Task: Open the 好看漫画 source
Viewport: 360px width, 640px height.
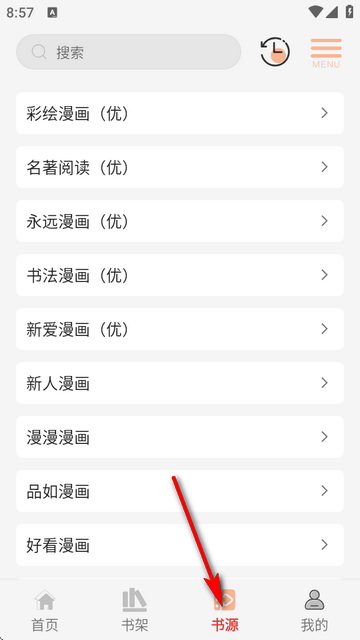Action: point(180,545)
